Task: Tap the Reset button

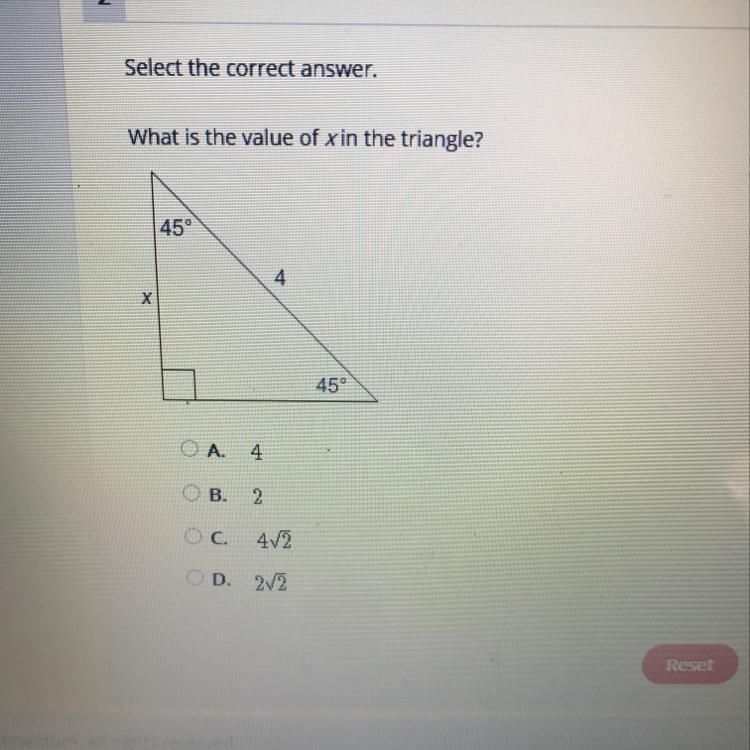Action: point(689,664)
